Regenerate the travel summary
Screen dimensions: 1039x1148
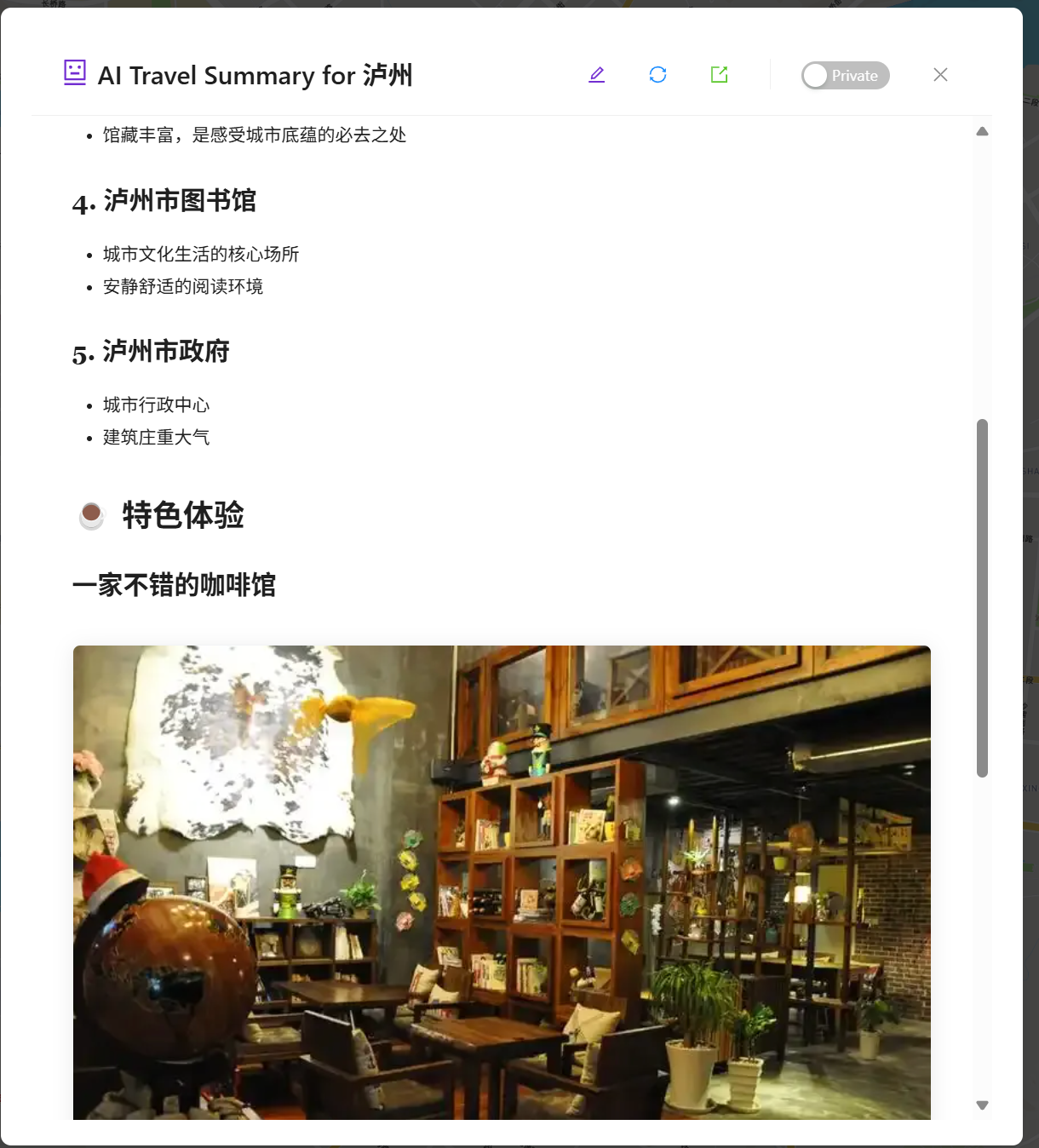[657, 75]
